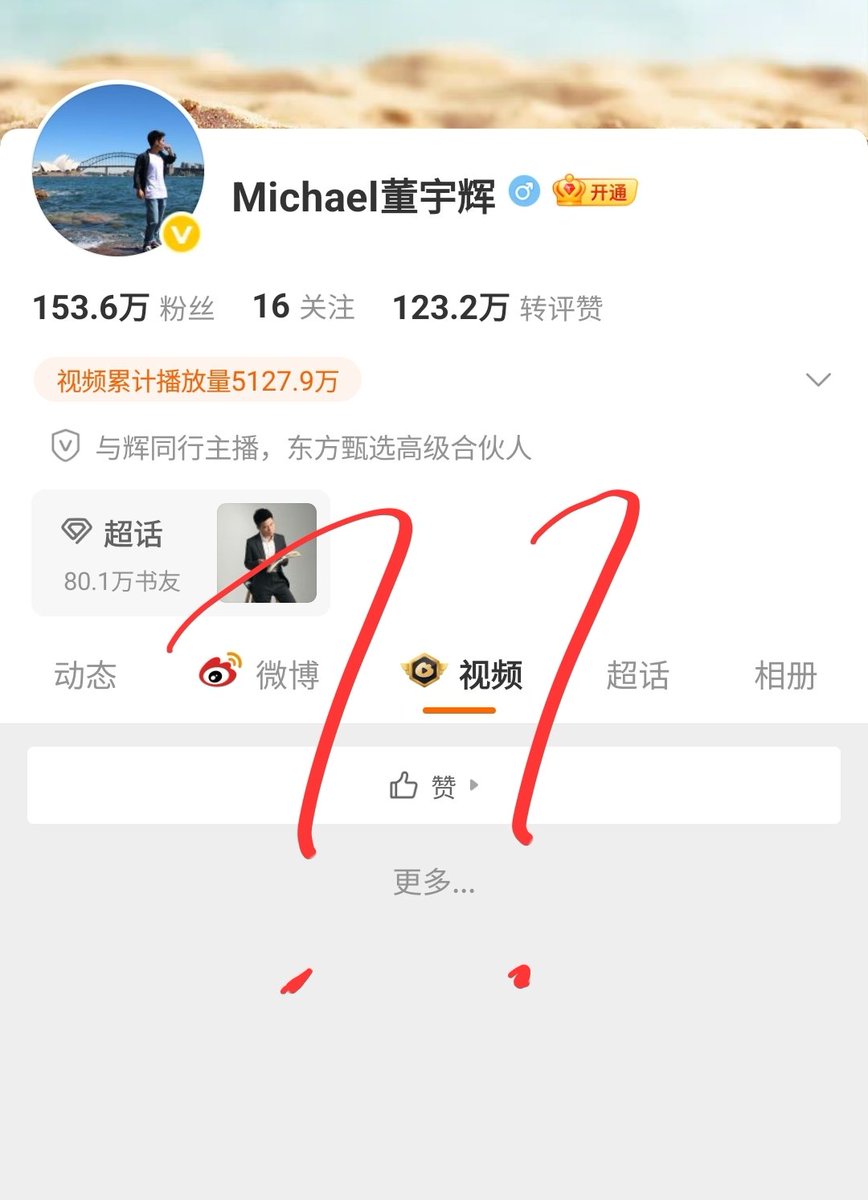Switch to the 动态 tab
The width and height of the screenshot is (868, 1200).
tap(84, 675)
